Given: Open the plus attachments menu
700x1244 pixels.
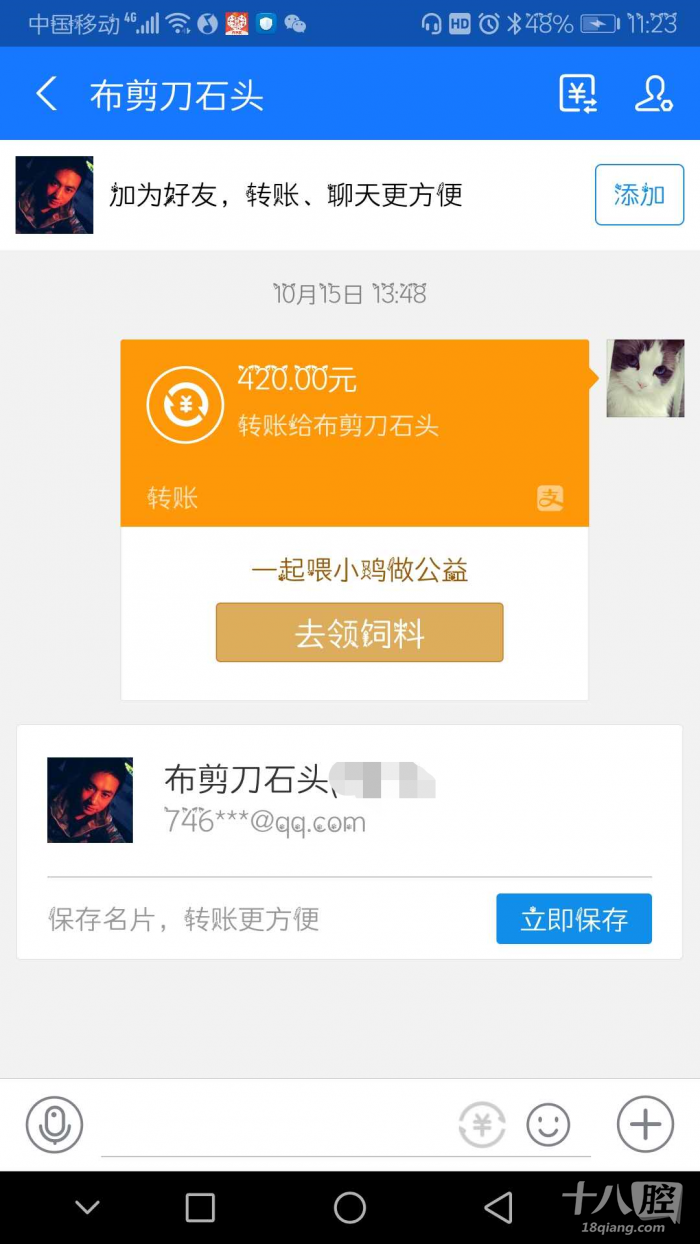Looking at the screenshot, I should pyautogui.click(x=645, y=1125).
